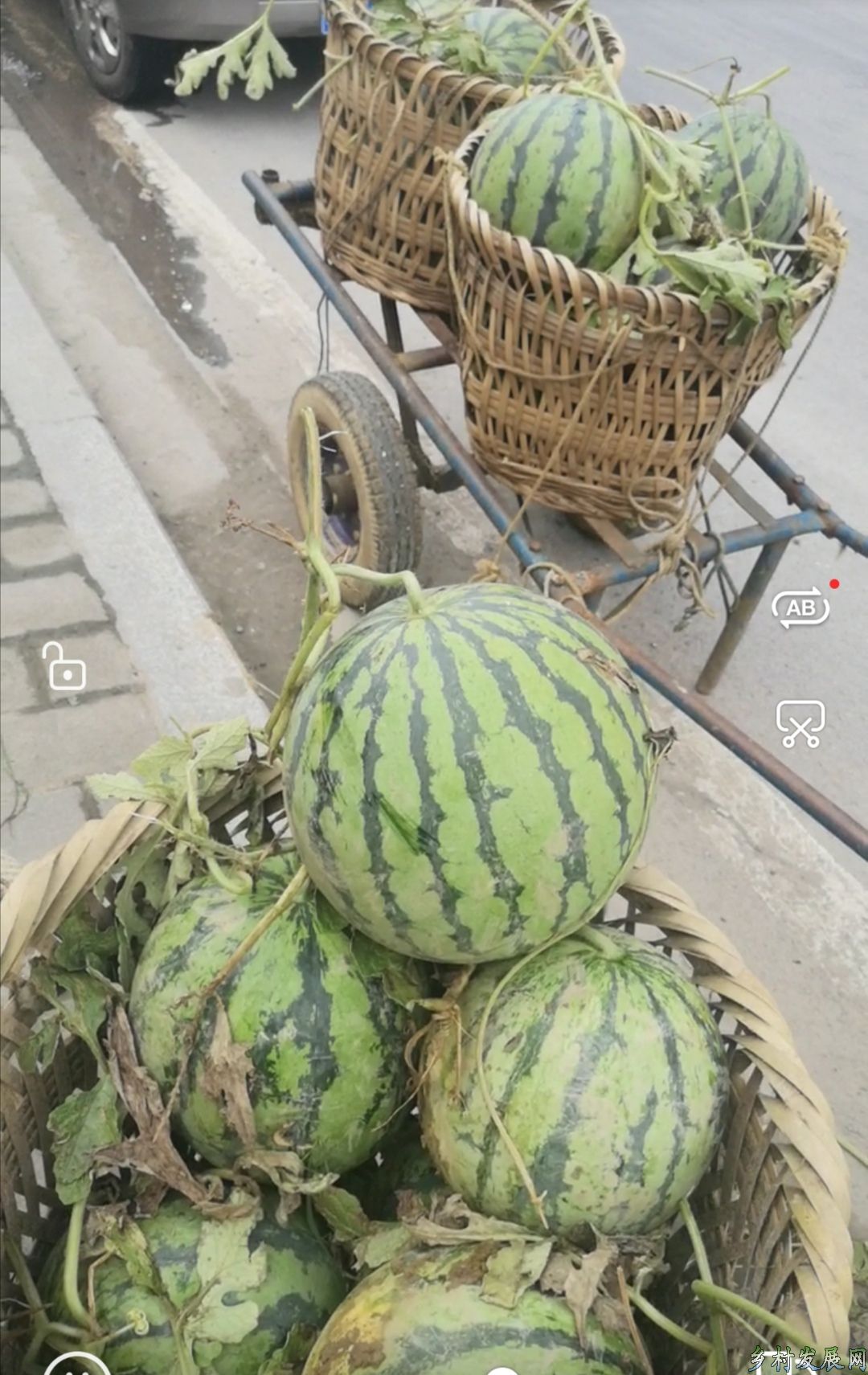The height and width of the screenshot is (1375, 868).
Task: Open the scissors clip tool
Action: click(x=800, y=724)
